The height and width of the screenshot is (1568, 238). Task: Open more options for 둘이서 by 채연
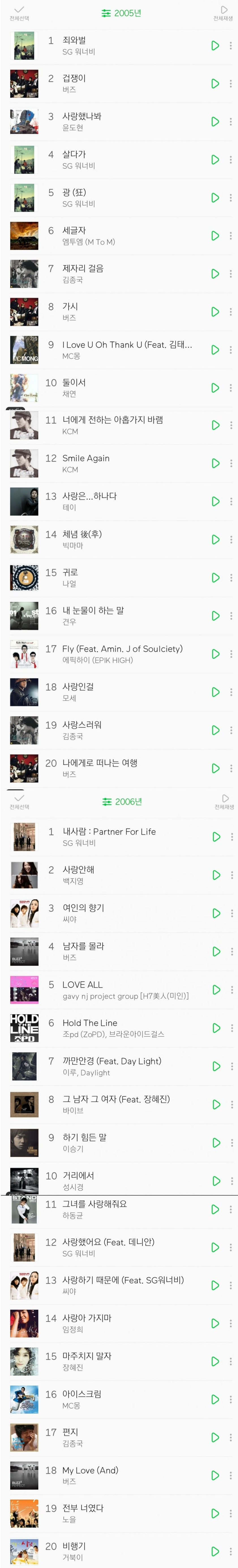point(230,388)
